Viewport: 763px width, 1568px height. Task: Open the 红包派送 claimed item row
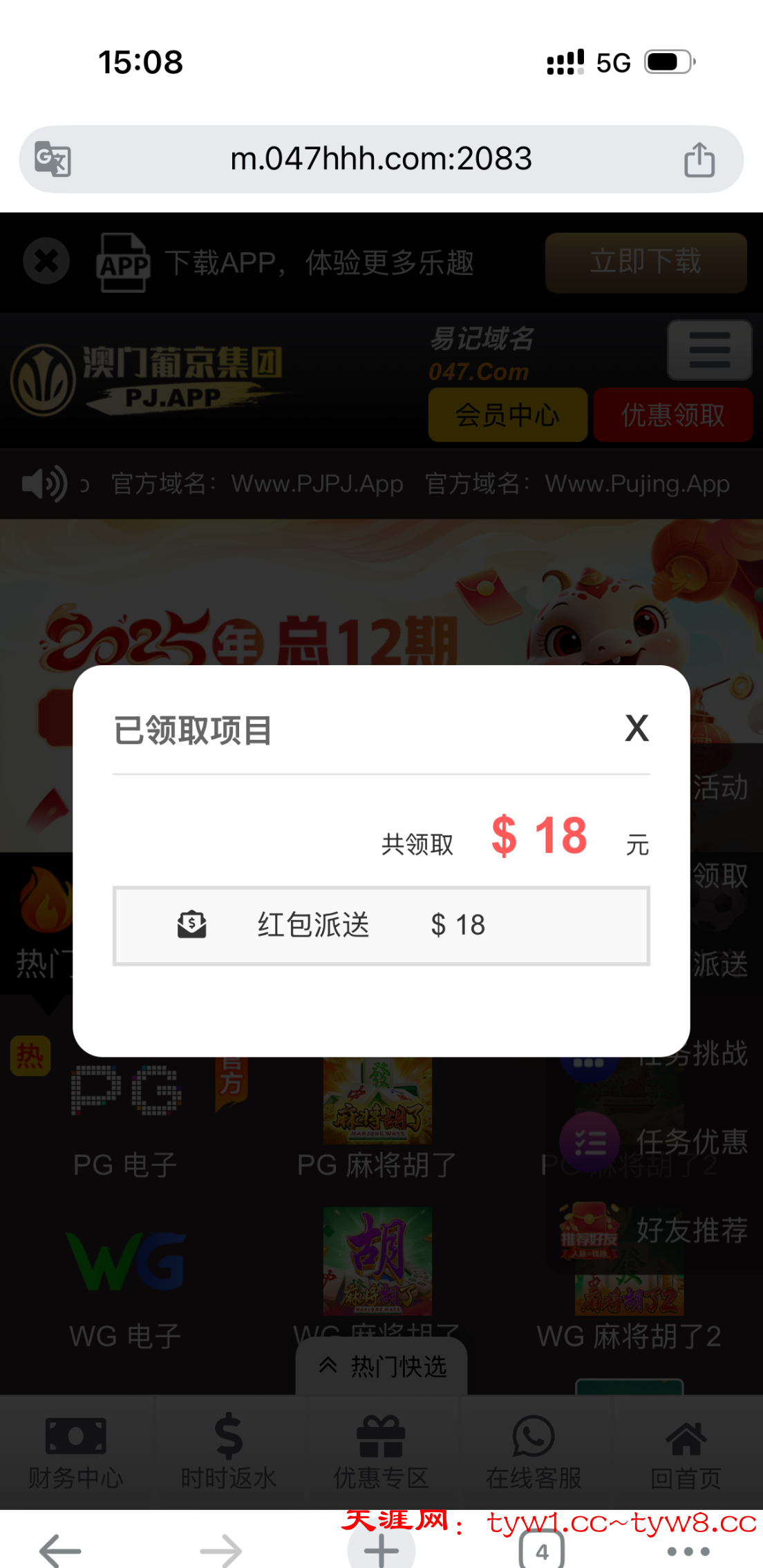pos(381,925)
